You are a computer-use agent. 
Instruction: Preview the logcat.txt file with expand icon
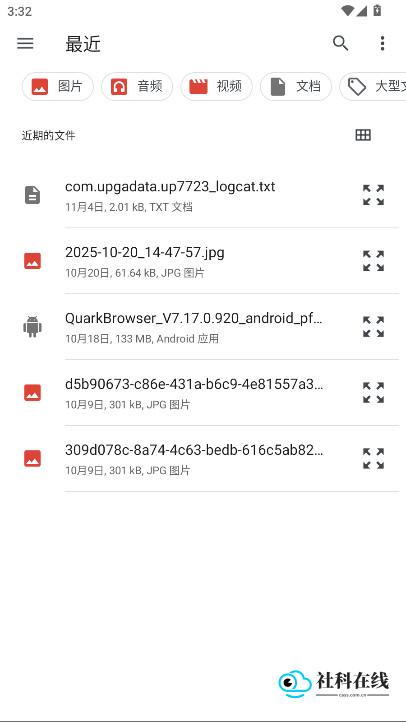373,195
